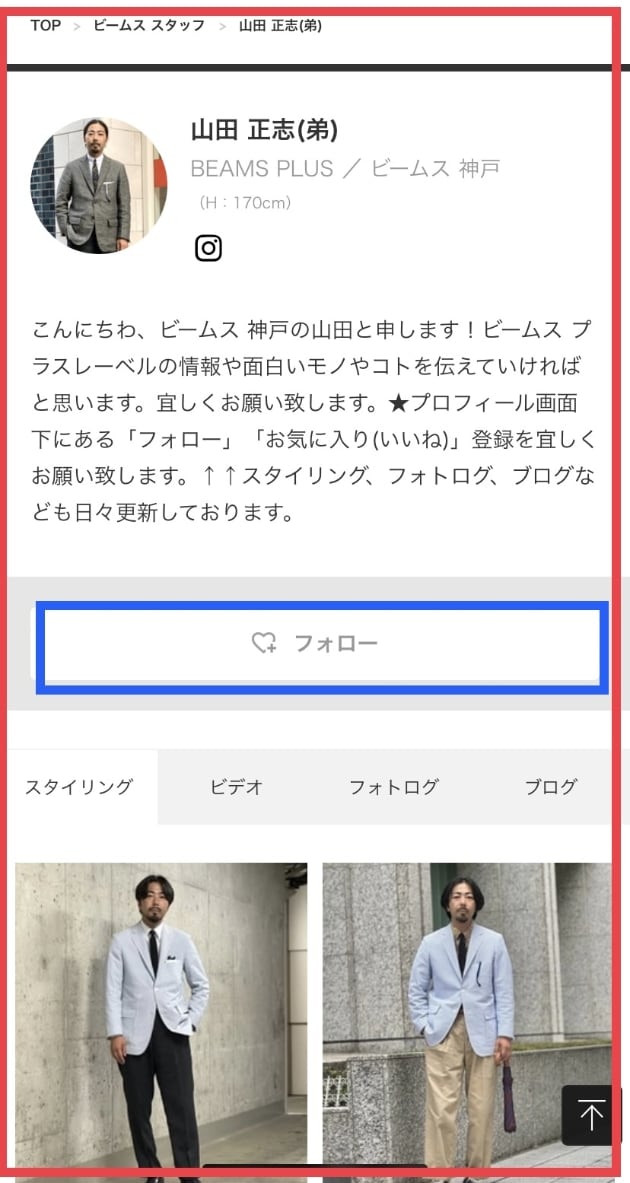Open styling photo with beige trousers
Screen dimensions: 630x1183
coord(466,1015)
